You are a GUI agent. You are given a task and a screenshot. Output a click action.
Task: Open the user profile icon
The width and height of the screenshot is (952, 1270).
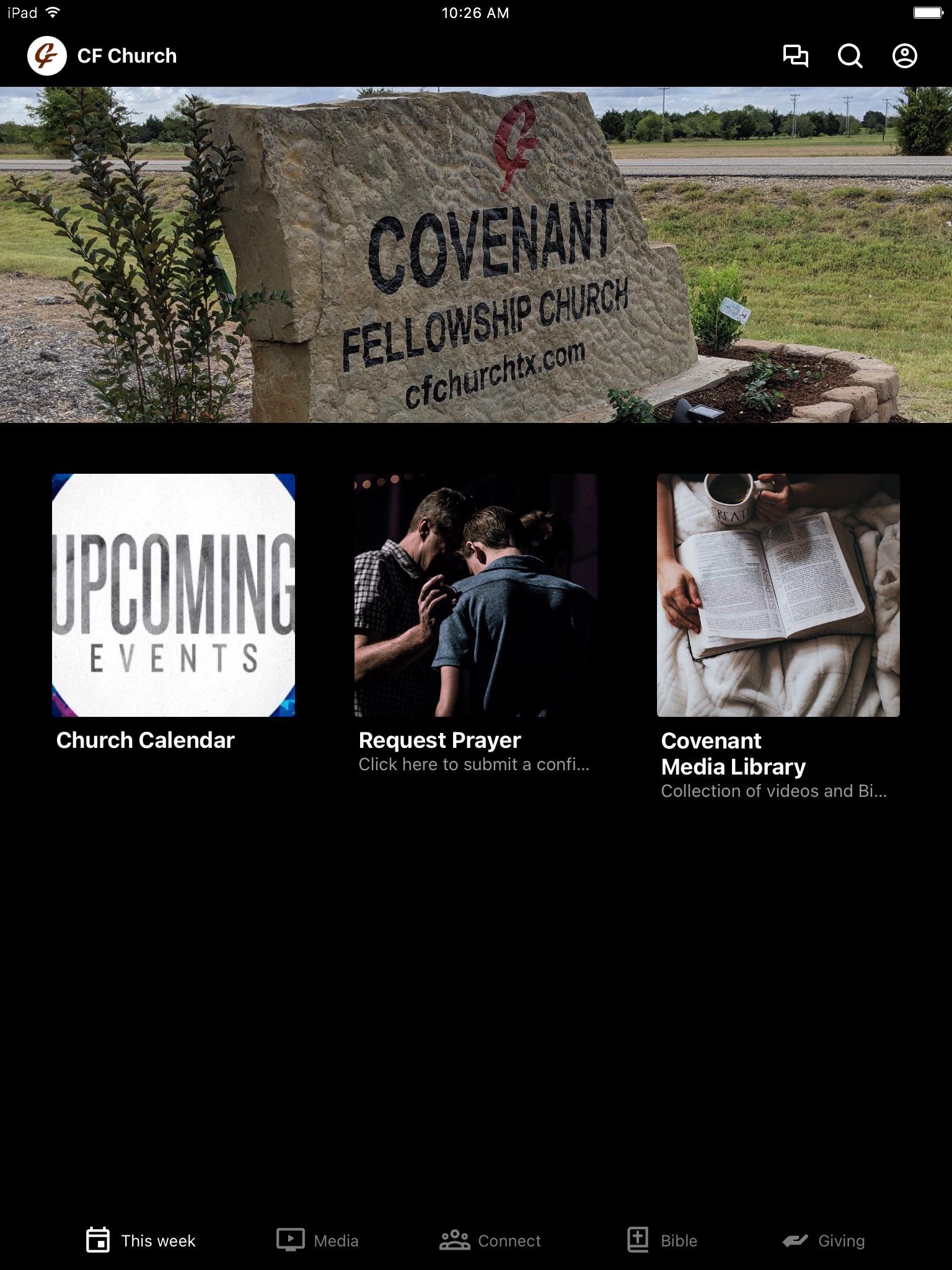click(904, 56)
